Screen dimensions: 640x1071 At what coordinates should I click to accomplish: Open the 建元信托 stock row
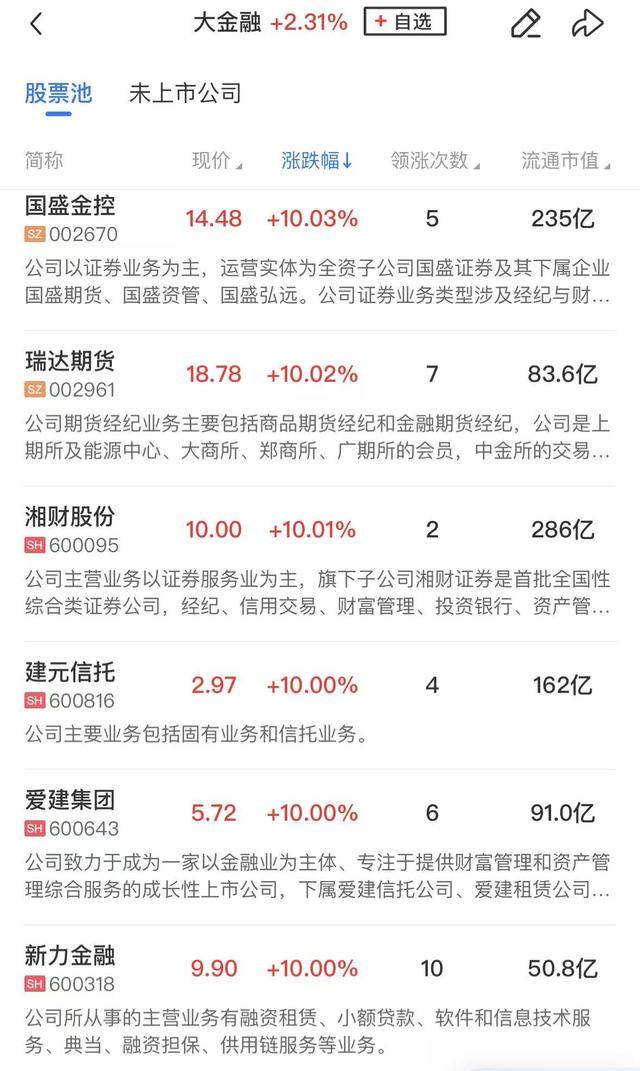(x=320, y=705)
